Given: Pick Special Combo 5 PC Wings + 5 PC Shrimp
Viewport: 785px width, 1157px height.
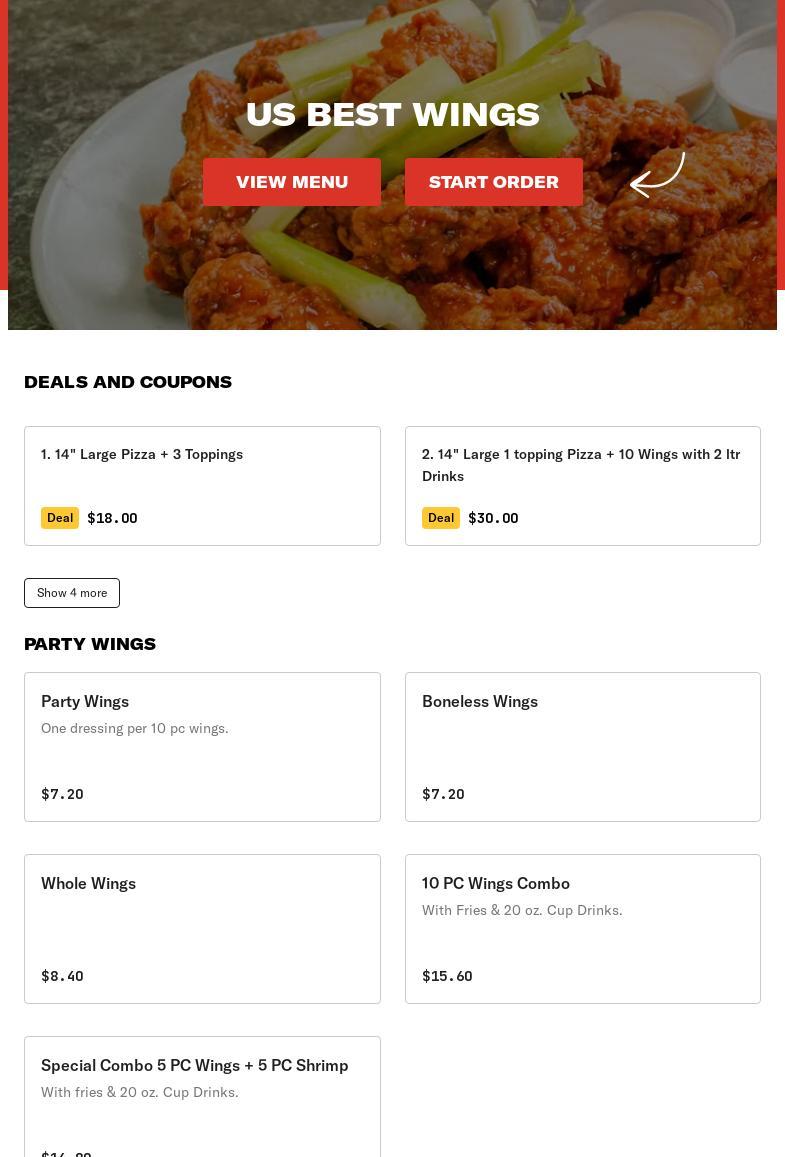Looking at the screenshot, I should click(x=202, y=1095).
